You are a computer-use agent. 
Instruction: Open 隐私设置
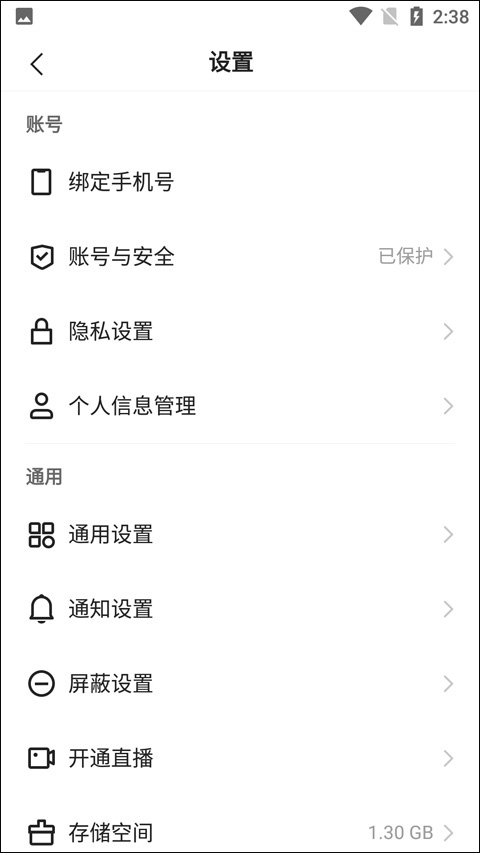[x=240, y=331]
